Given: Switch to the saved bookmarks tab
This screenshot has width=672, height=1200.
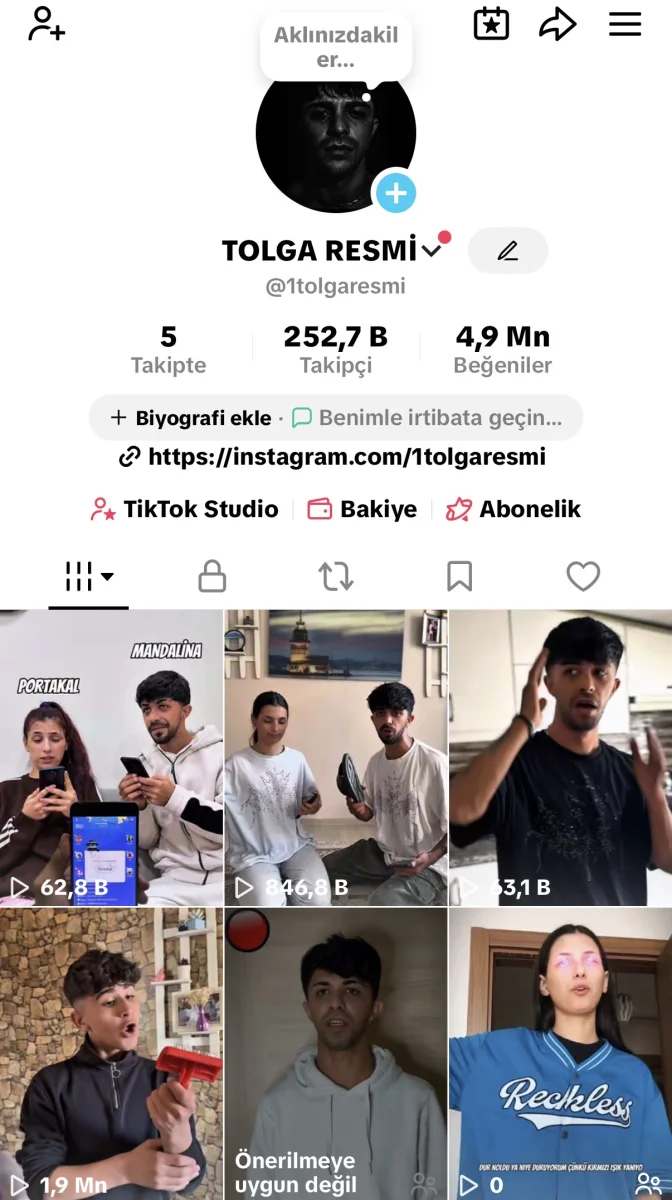Looking at the screenshot, I should click(459, 576).
